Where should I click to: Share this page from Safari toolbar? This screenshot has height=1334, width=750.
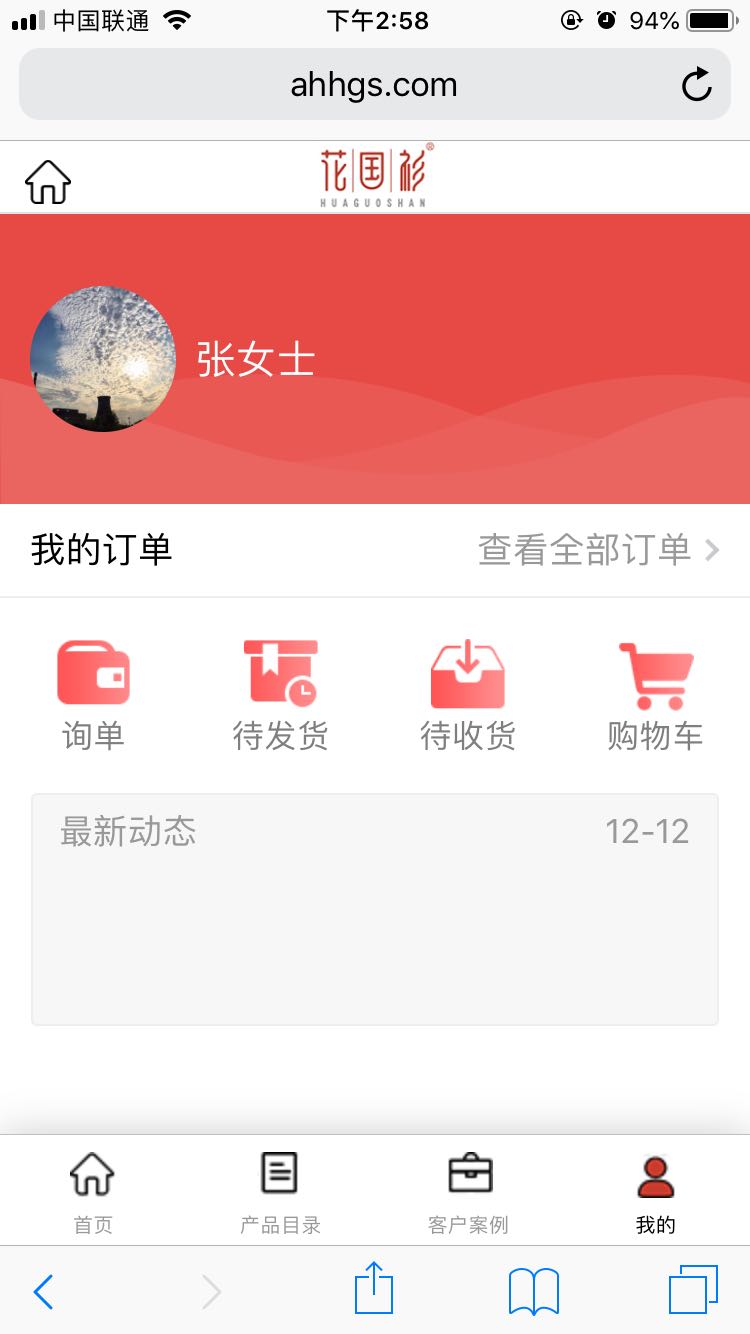pos(374,1290)
